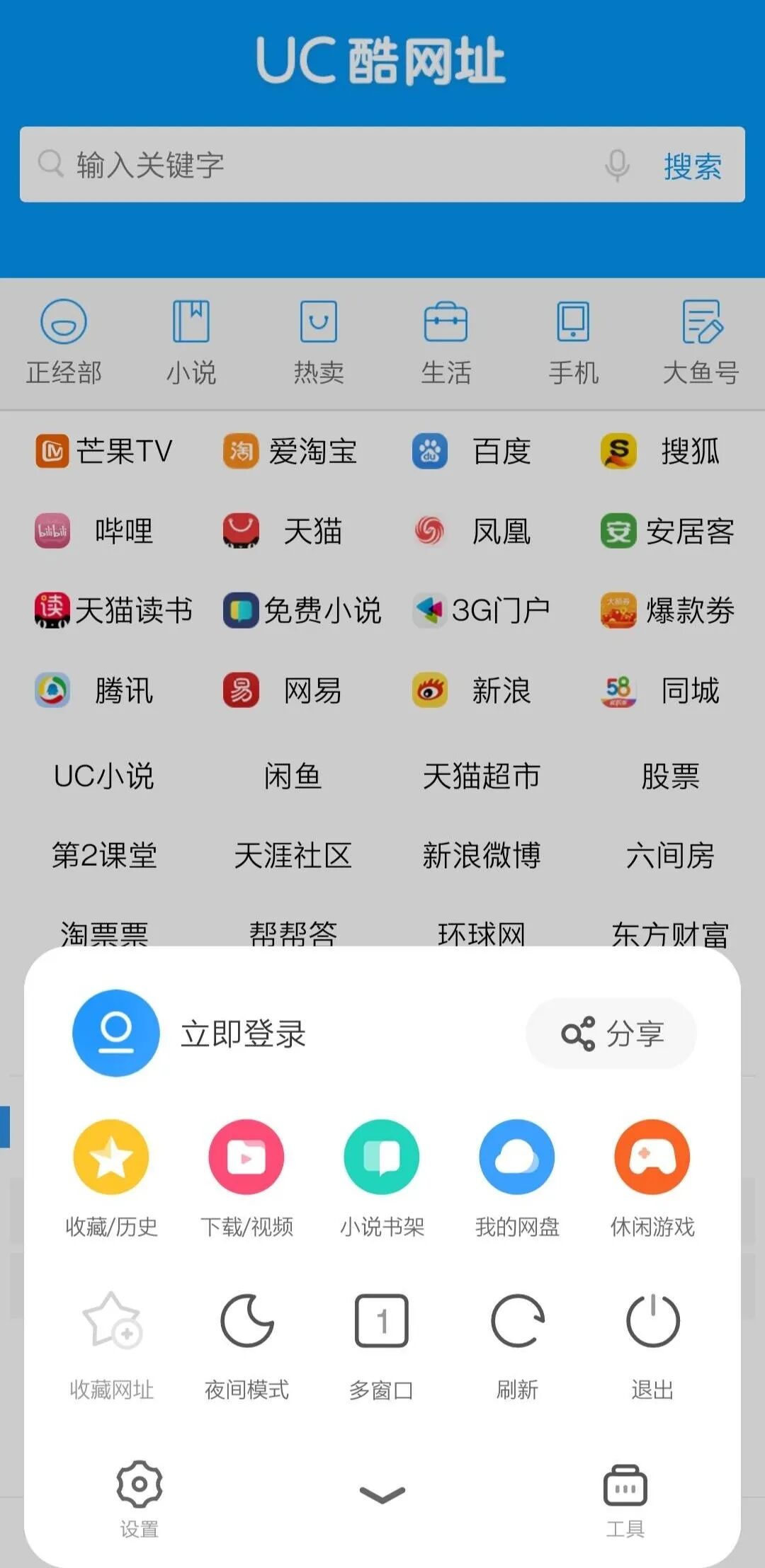This screenshot has height=1568, width=765.
Task: Open 我的网盘 cloud drive
Action: 517,1157
